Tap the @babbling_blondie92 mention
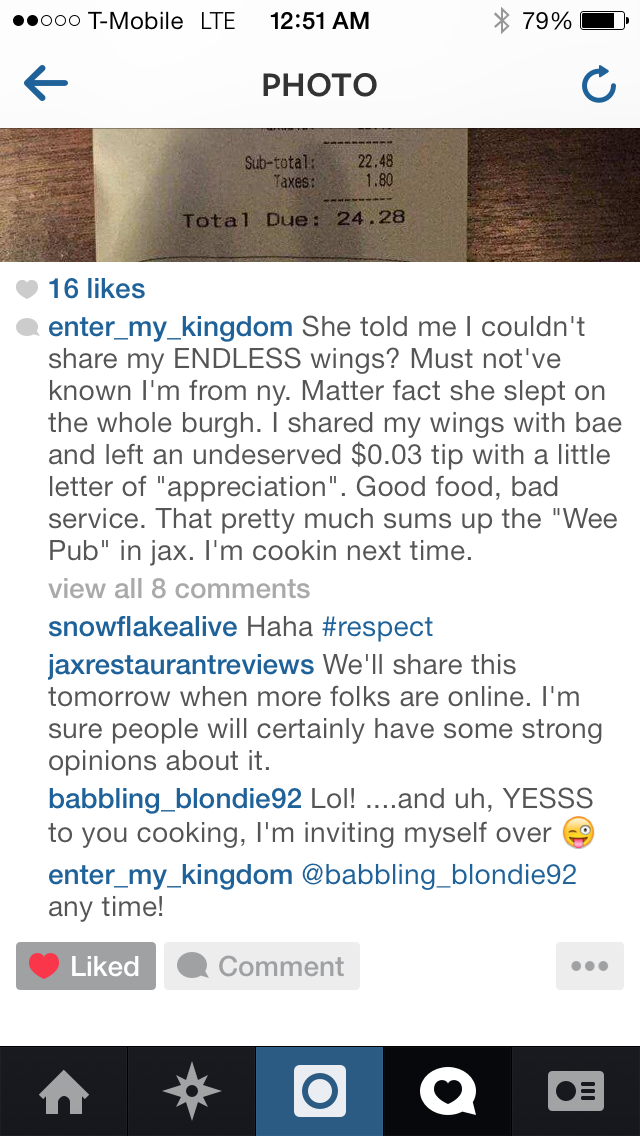This screenshot has width=640, height=1136. point(439,875)
